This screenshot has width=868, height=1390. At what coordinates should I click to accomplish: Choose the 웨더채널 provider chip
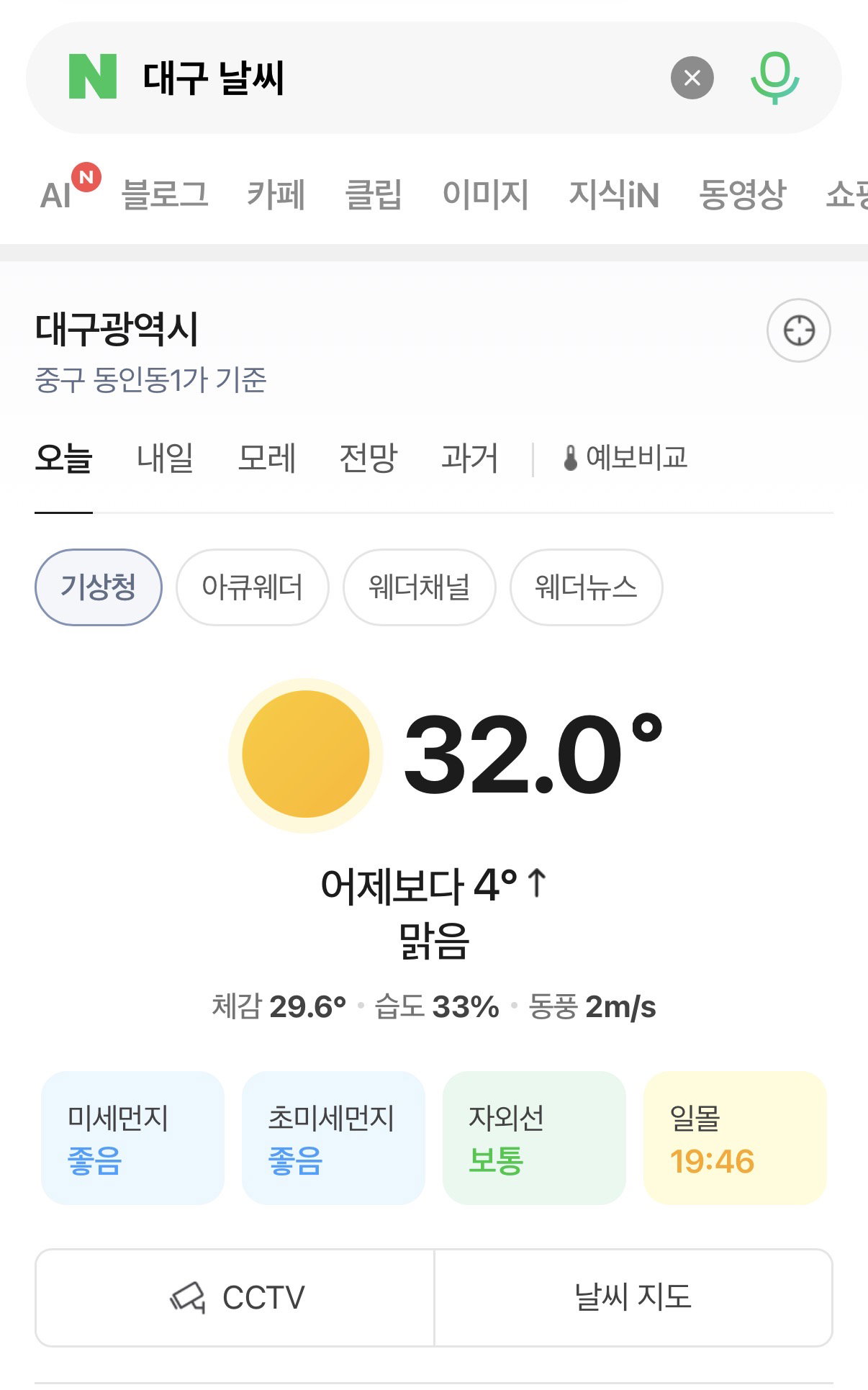(x=420, y=587)
